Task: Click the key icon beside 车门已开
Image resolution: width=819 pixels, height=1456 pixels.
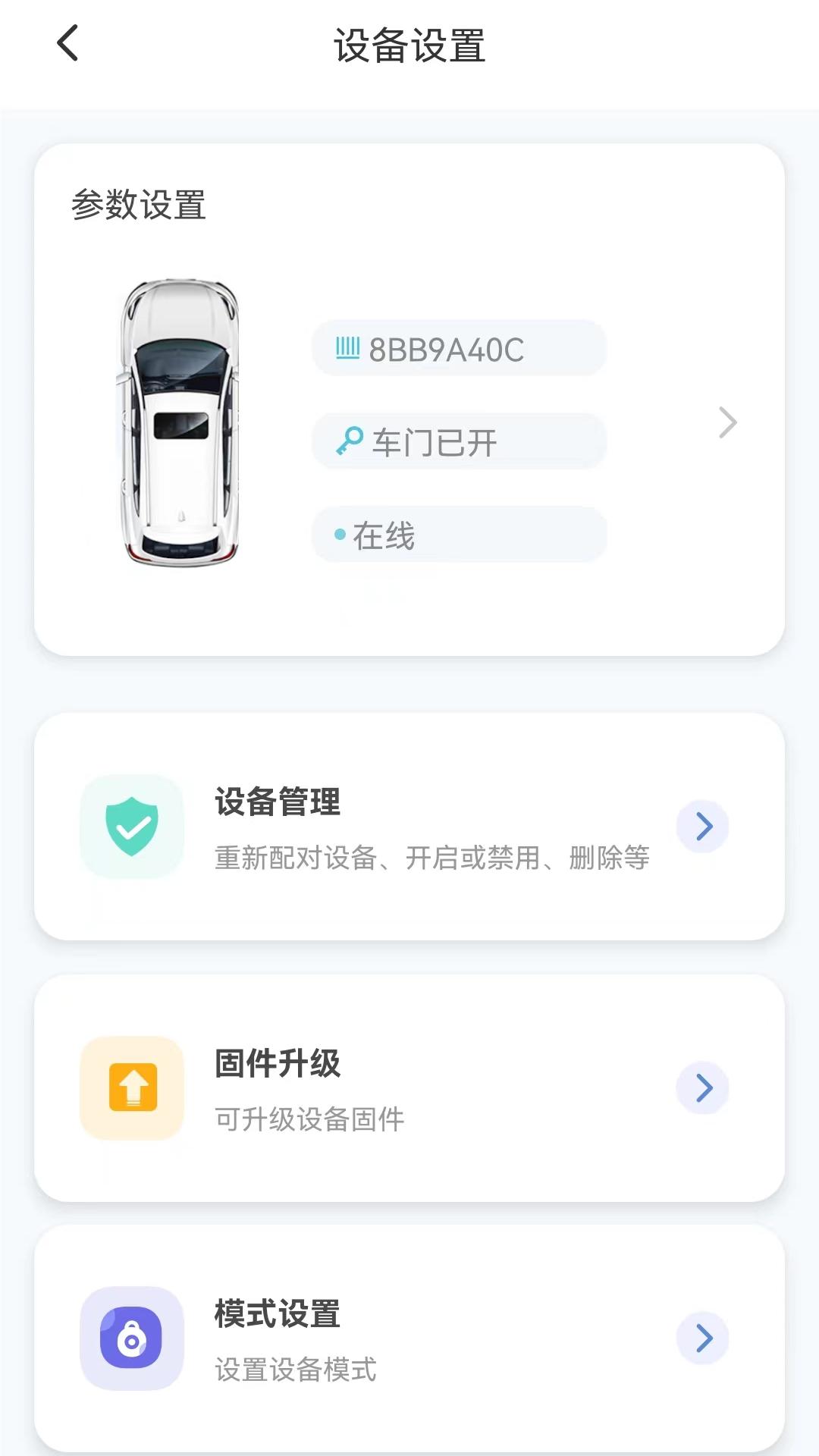Action: [x=348, y=441]
